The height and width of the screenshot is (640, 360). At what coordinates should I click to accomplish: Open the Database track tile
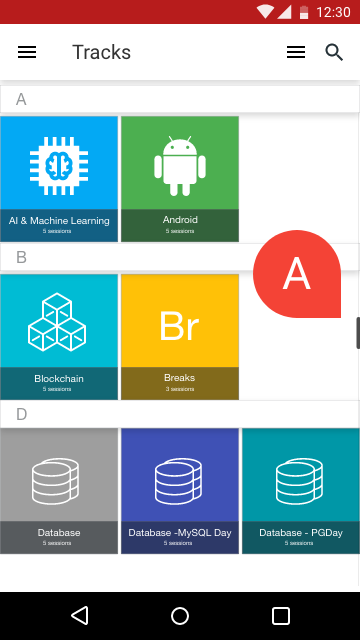point(59,491)
